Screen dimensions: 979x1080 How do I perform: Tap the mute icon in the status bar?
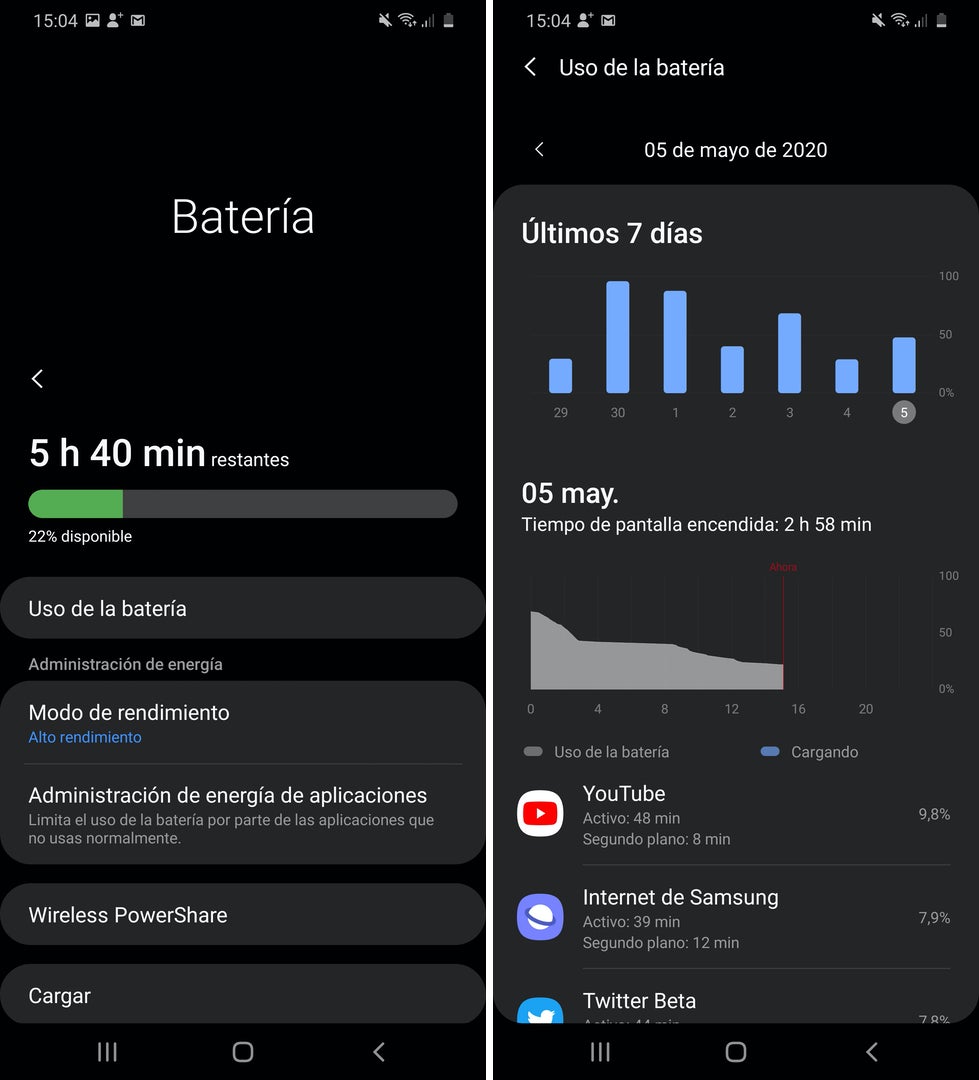385,19
